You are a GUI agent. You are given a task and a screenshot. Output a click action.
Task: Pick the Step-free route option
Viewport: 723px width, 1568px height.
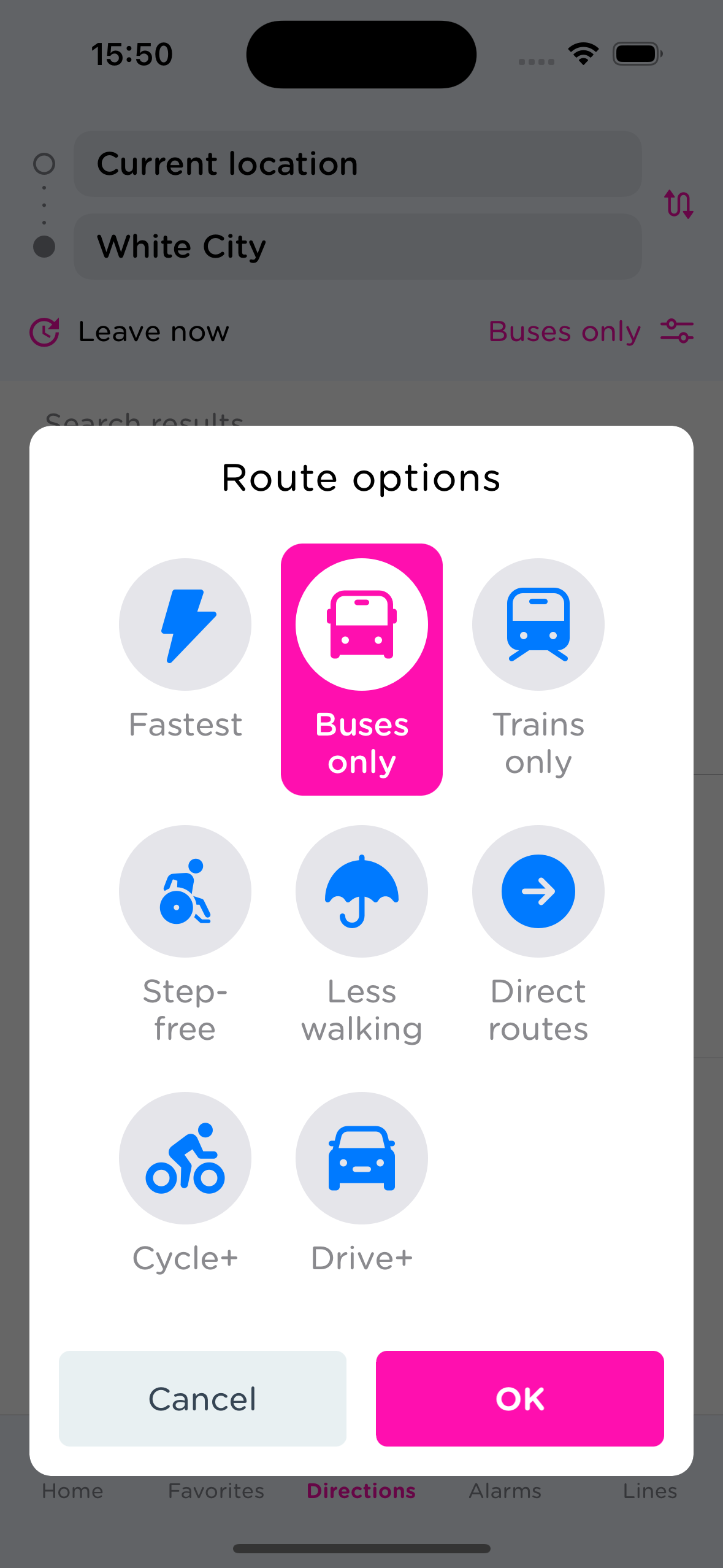(x=185, y=891)
